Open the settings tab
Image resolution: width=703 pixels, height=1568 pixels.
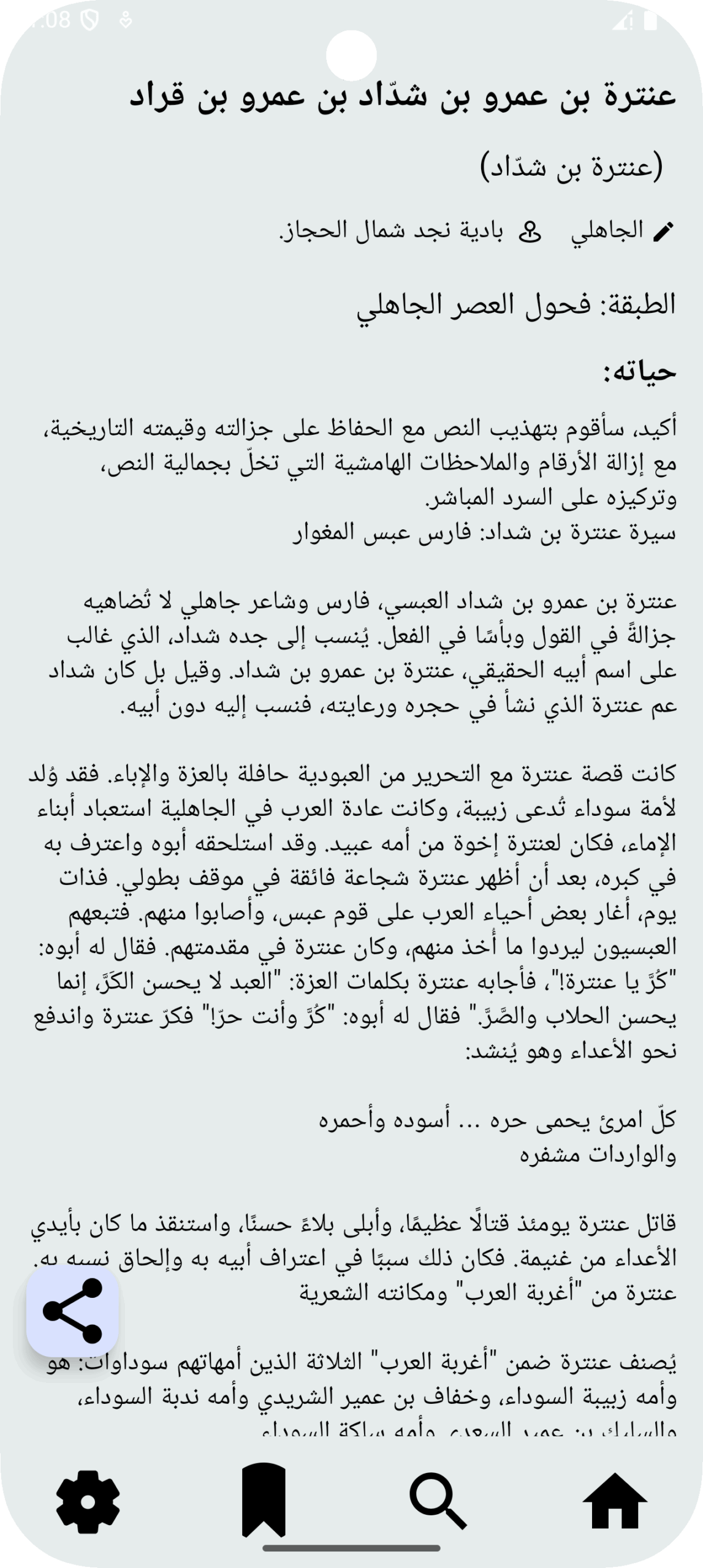[x=88, y=1501]
